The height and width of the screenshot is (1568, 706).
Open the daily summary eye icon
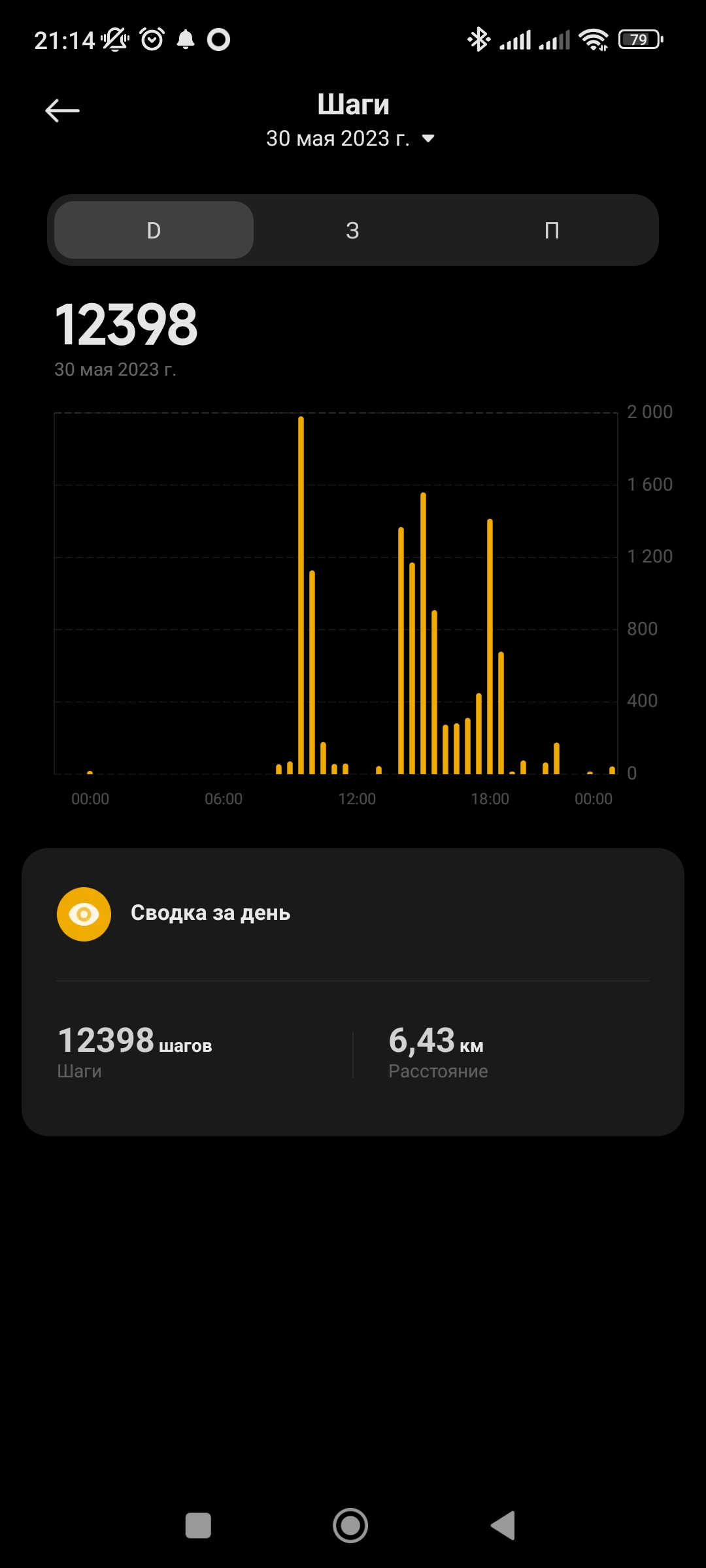(x=84, y=913)
